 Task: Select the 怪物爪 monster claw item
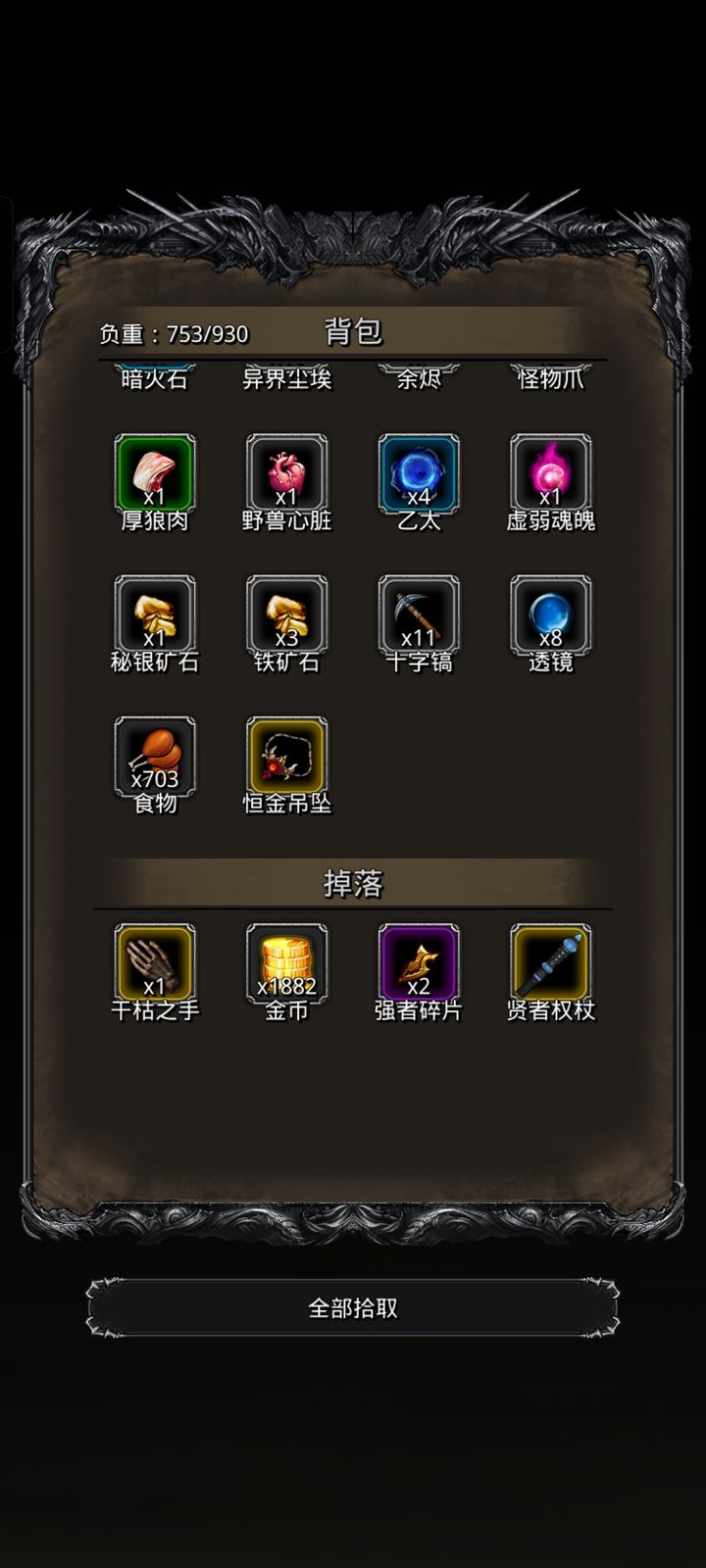pyautogui.click(x=549, y=380)
